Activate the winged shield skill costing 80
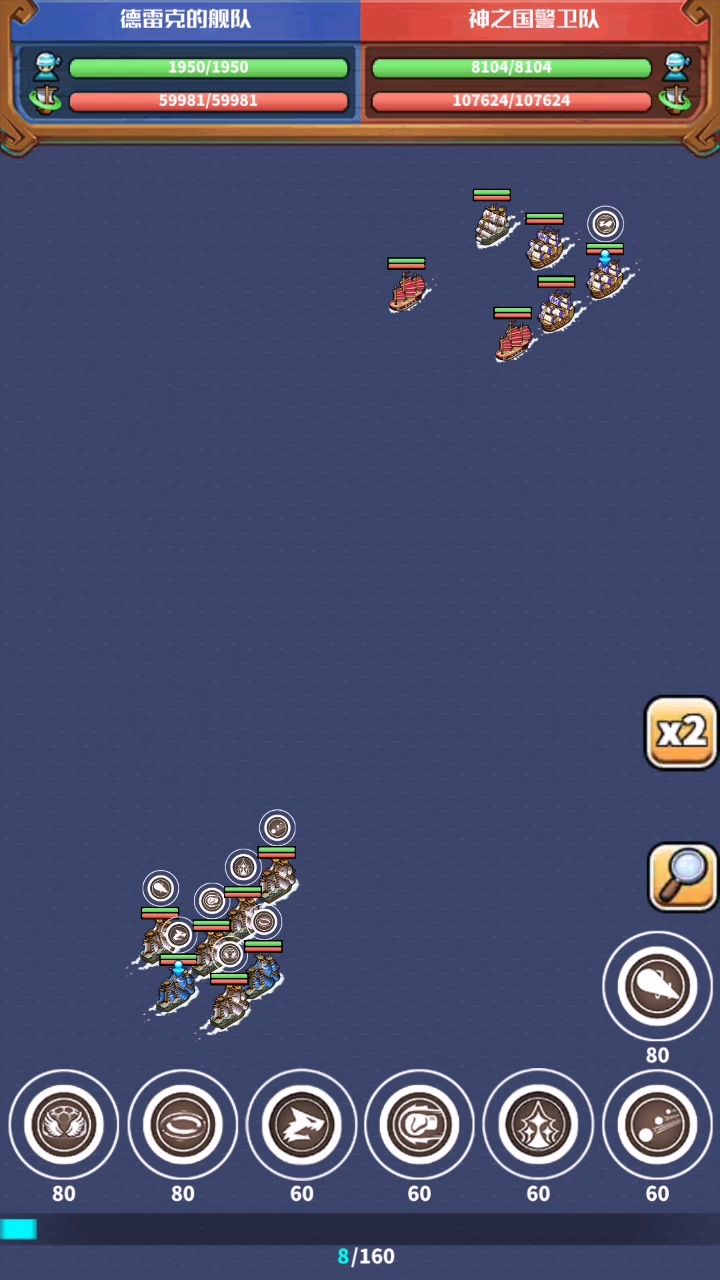This screenshot has width=720, height=1280. pyautogui.click(x=64, y=1125)
